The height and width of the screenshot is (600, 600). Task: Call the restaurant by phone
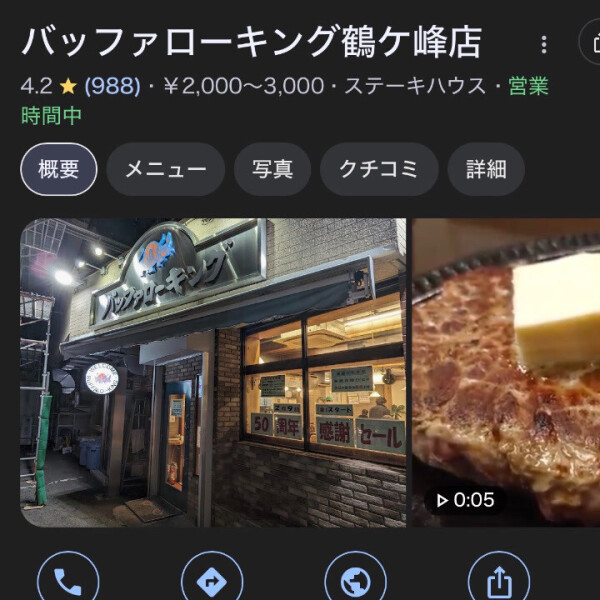click(68, 580)
